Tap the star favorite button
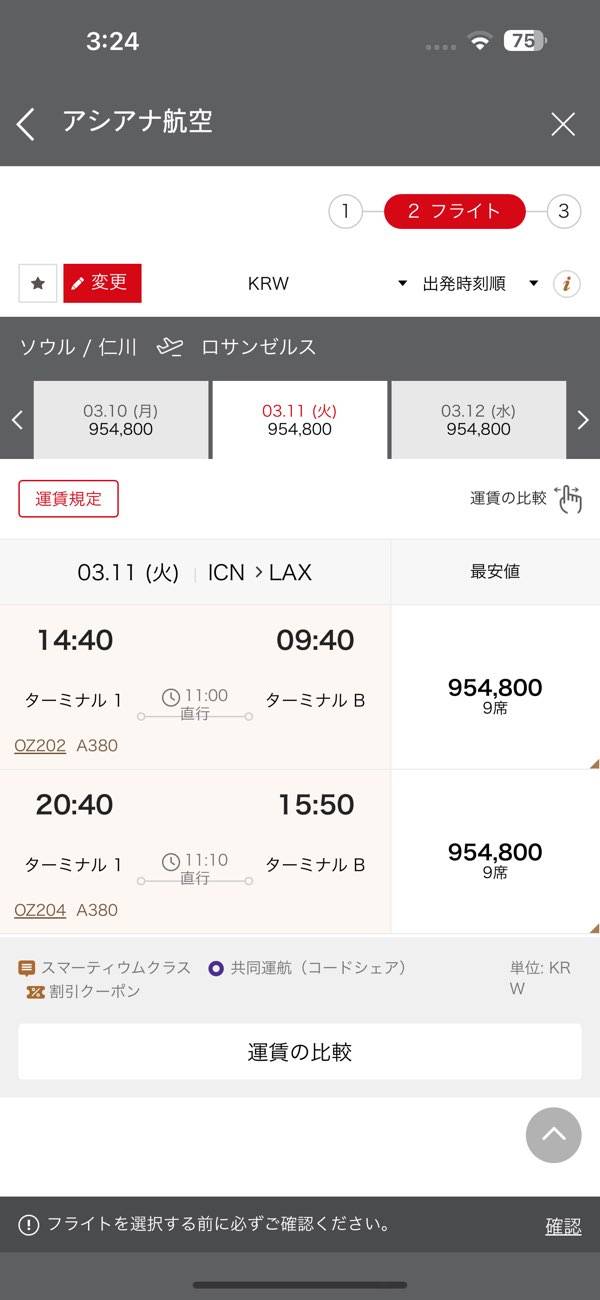600x1300 pixels. pos(38,283)
